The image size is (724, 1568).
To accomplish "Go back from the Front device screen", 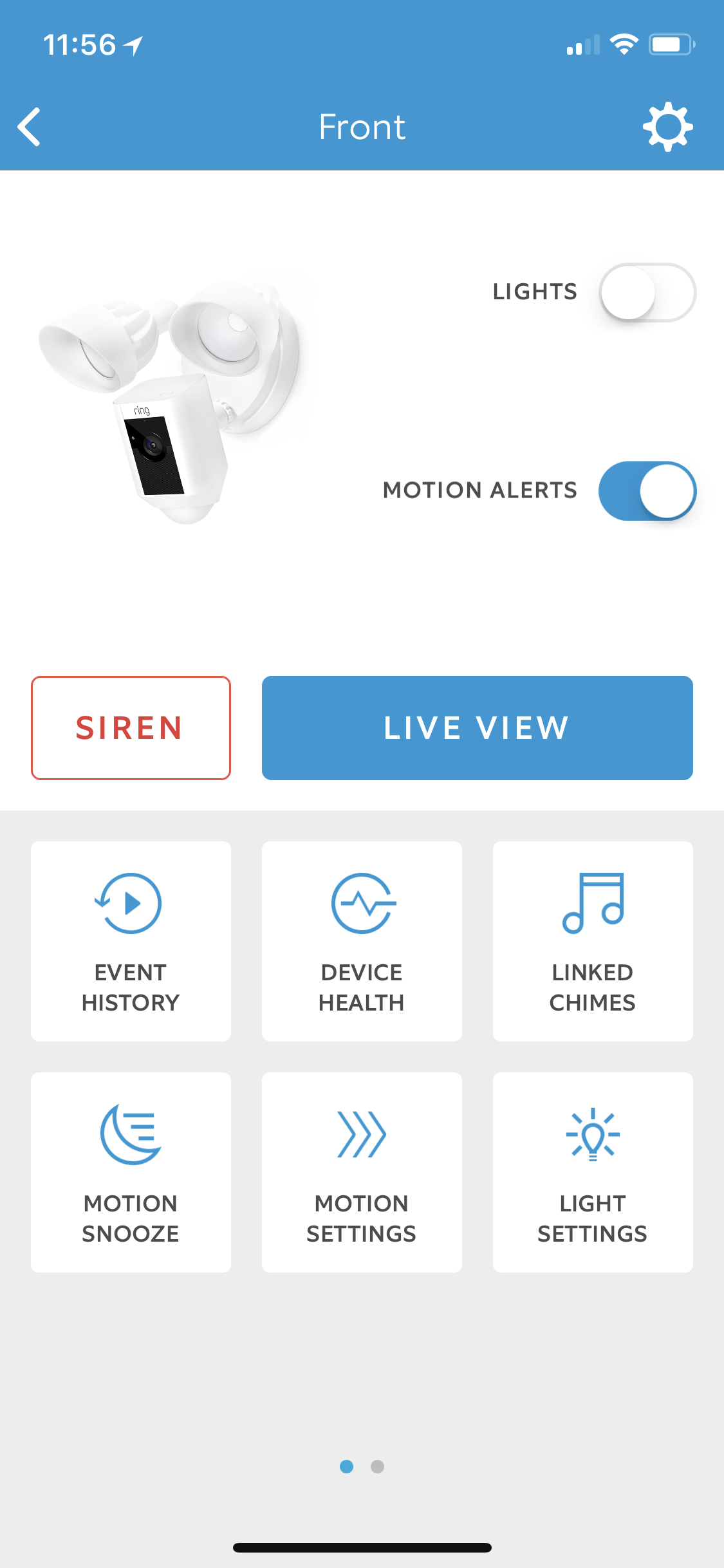I will pos(29,127).
